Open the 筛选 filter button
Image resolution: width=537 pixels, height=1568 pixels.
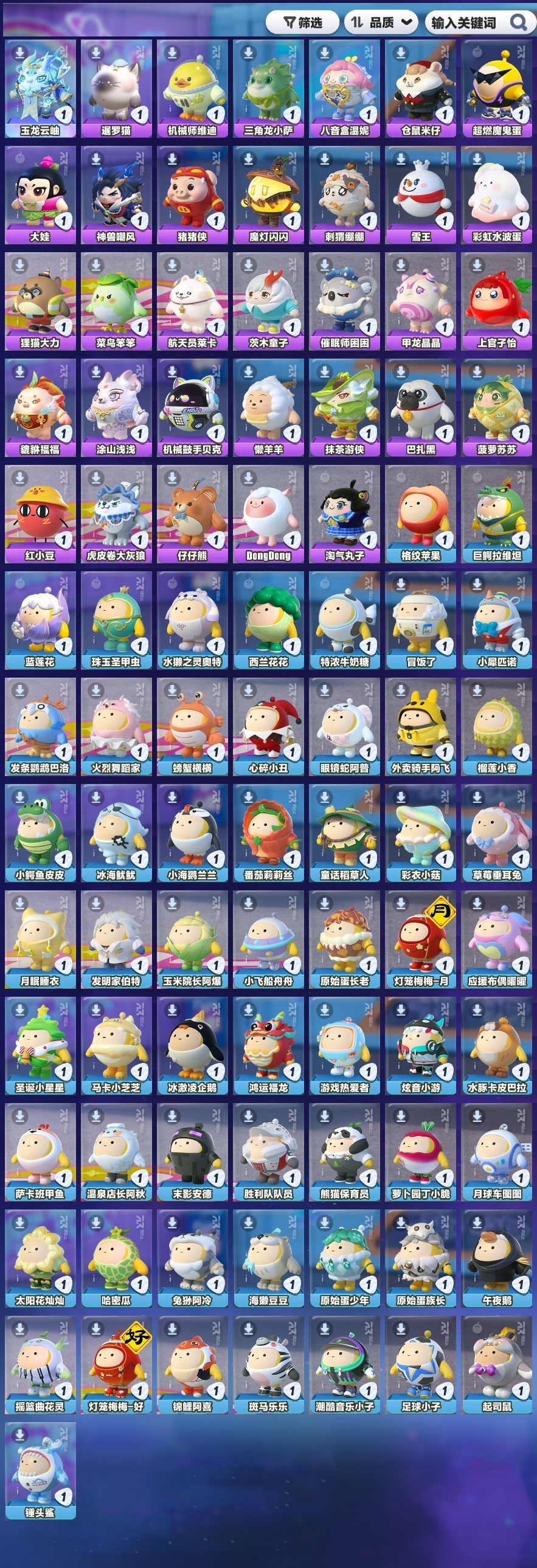[x=303, y=22]
